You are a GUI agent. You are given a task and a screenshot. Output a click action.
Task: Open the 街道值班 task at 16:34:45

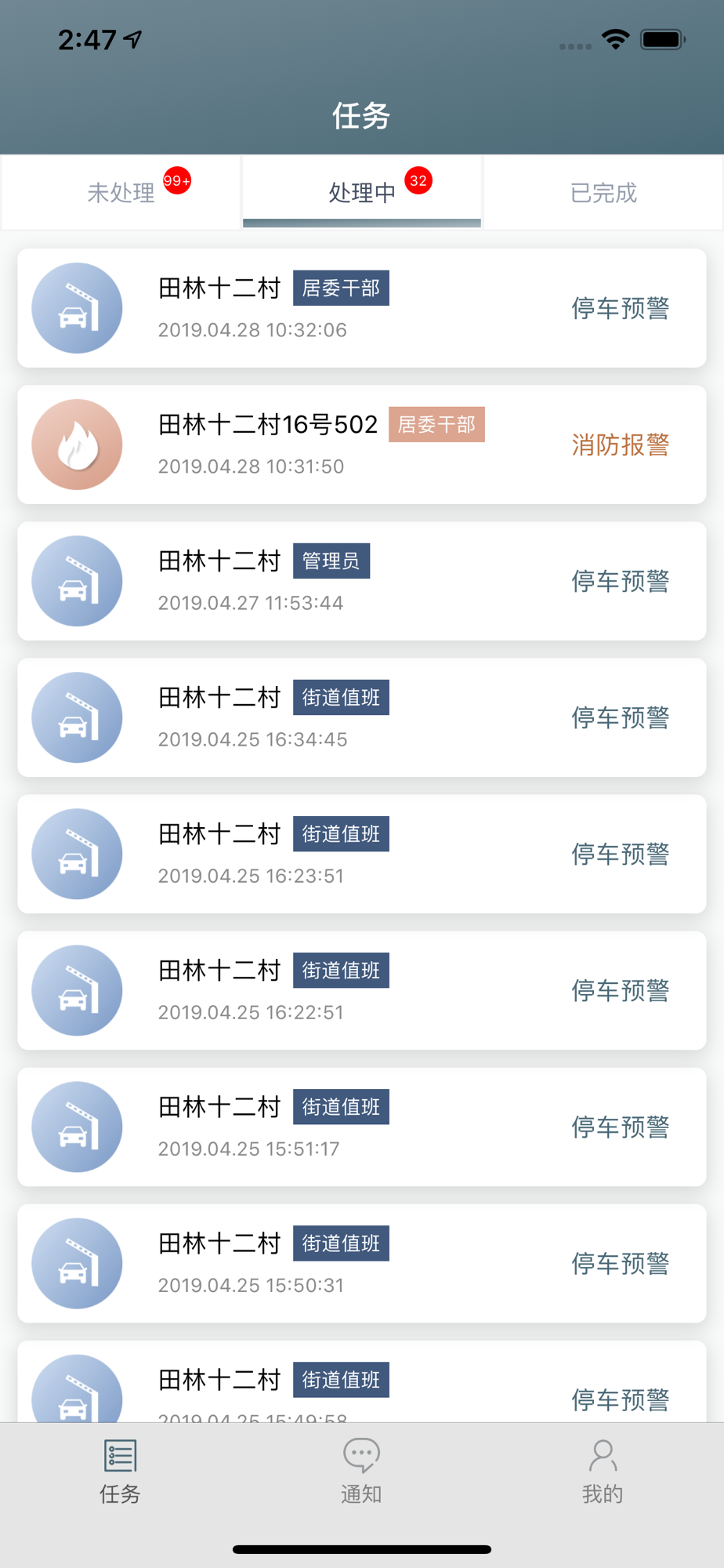point(362,717)
